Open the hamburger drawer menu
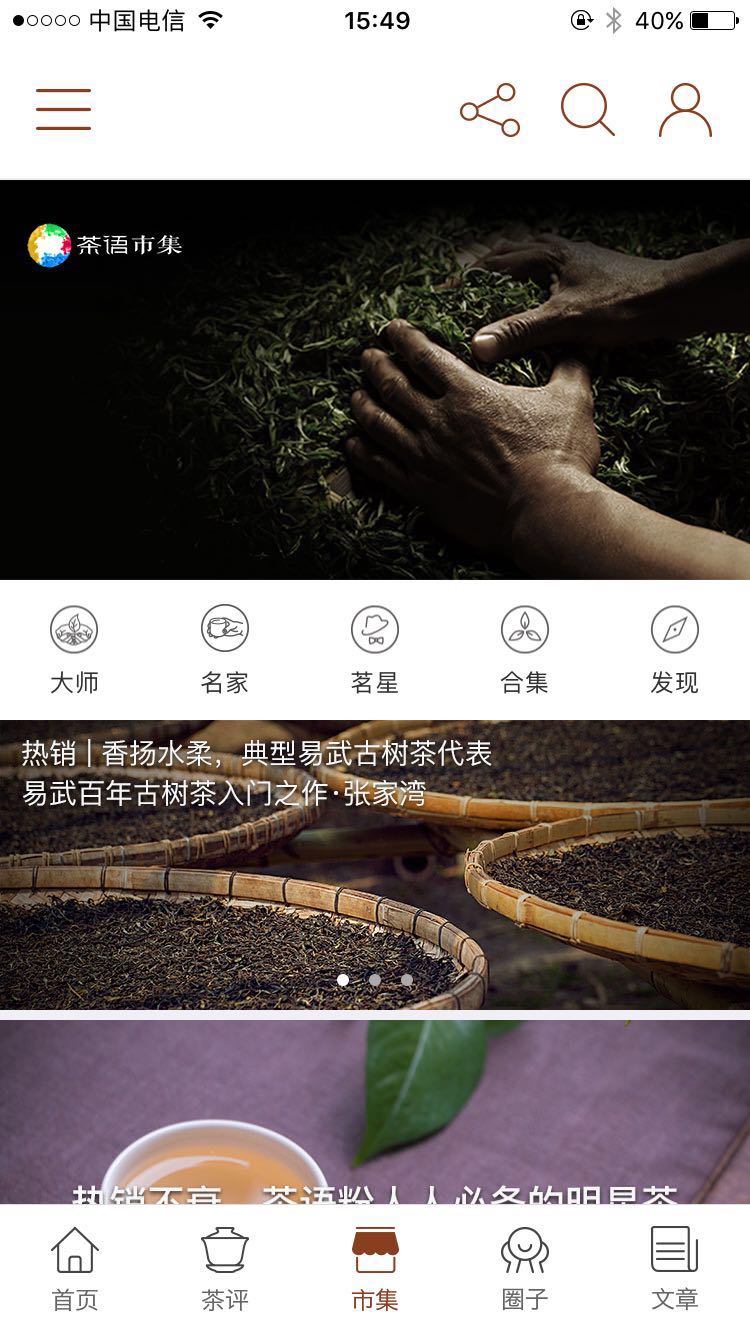This screenshot has width=750, height=1334. click(64, 109)
